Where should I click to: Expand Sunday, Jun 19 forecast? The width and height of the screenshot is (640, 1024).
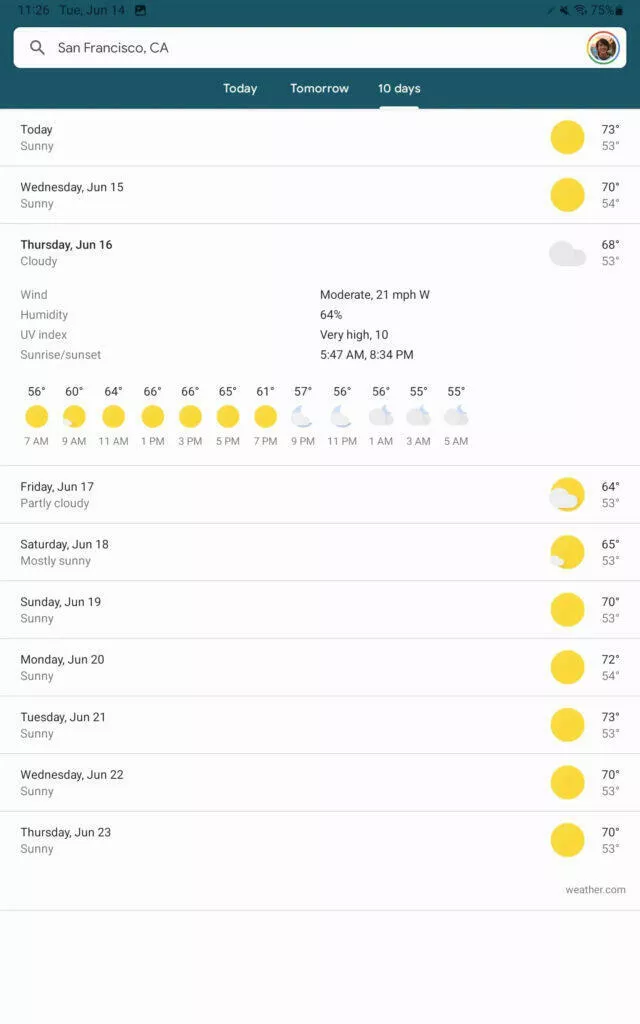[x=320, y=610]
